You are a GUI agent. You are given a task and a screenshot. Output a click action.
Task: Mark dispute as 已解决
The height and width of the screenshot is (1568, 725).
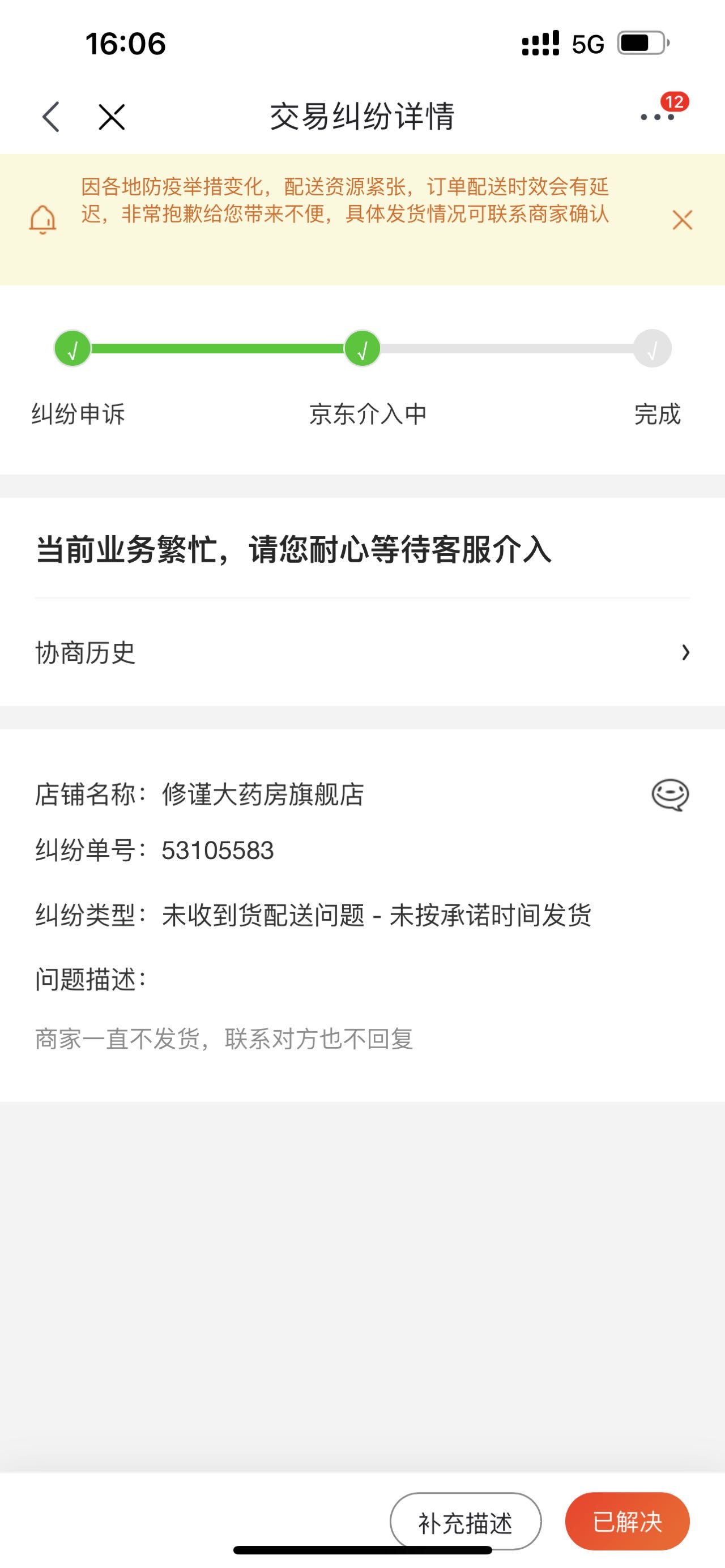pos(627,1521)
